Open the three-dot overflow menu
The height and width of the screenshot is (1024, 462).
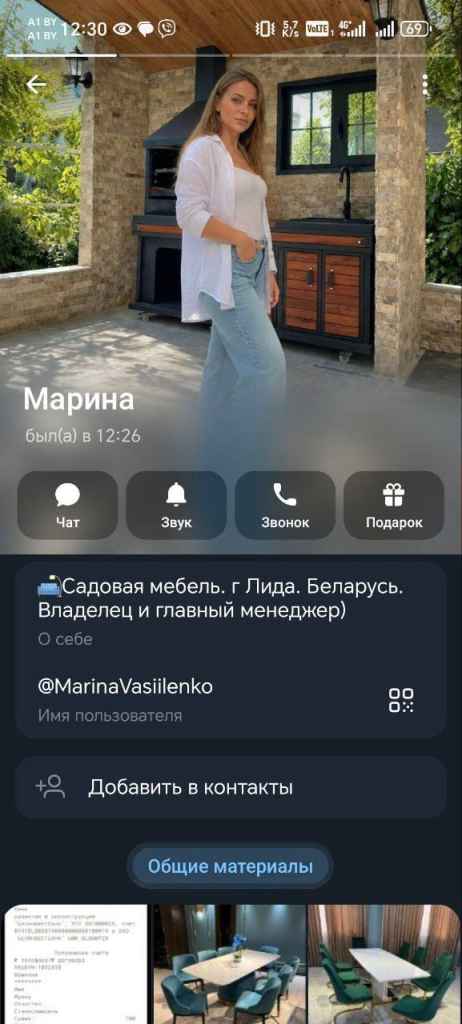pos(425,85)
